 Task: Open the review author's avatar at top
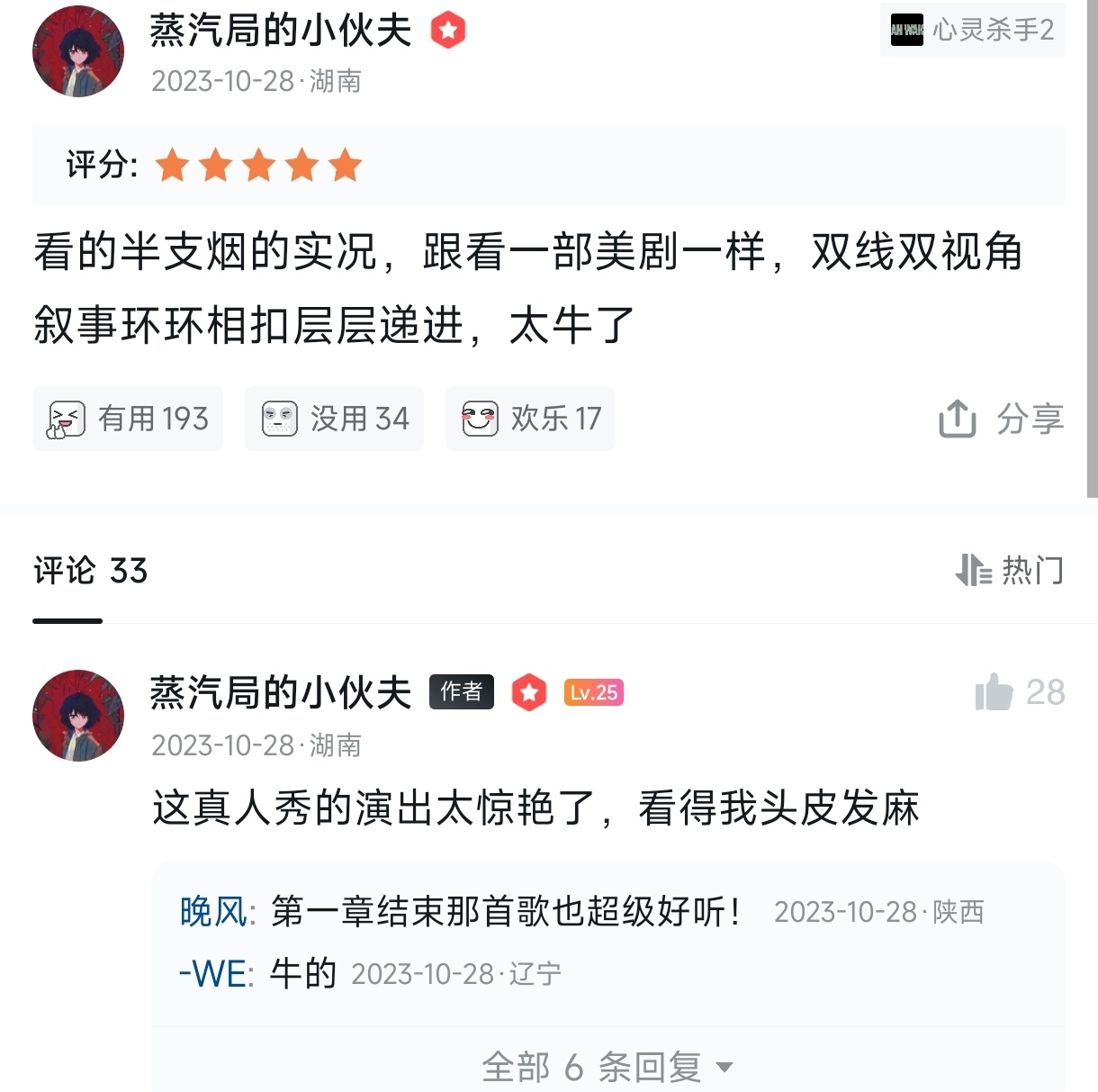point(78,52)
